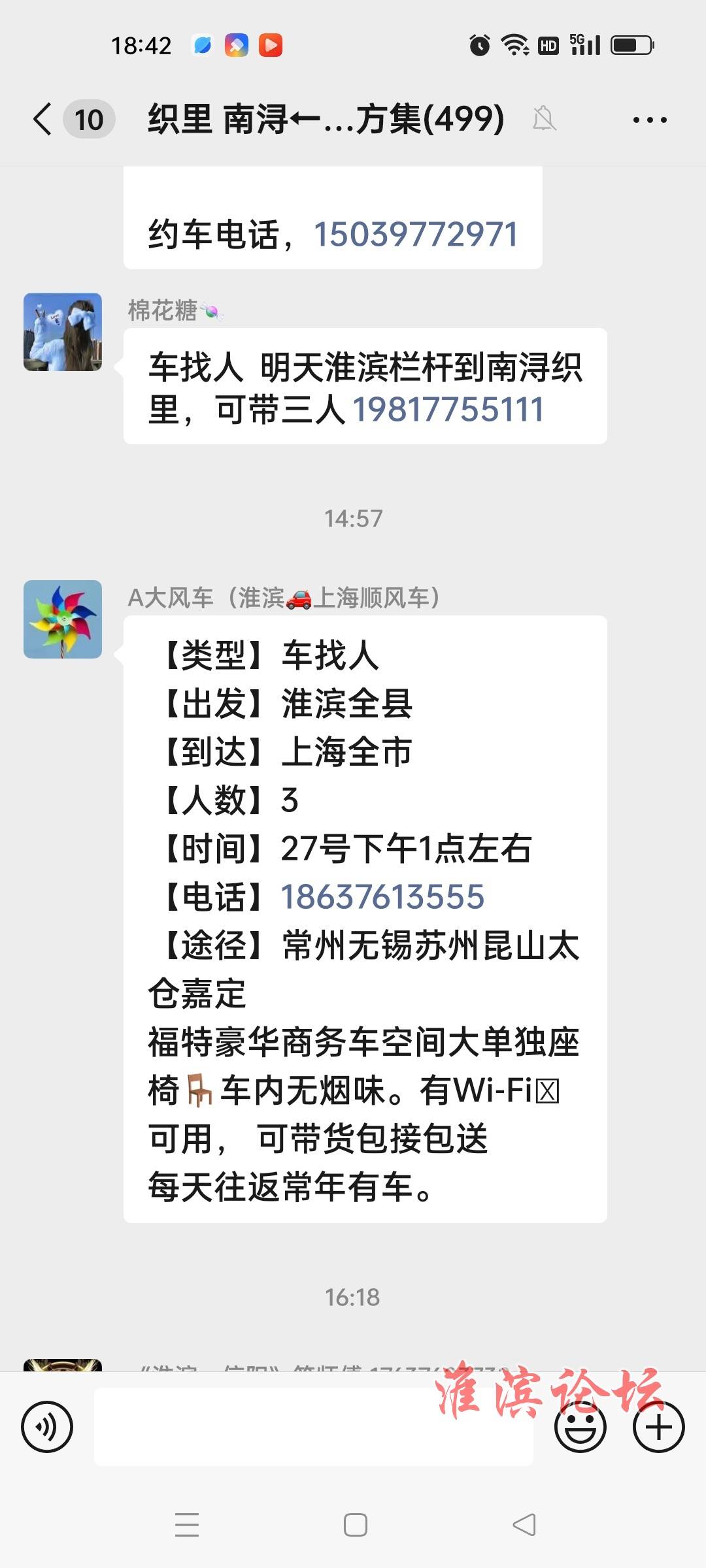Image resolution: width=706 pixels, height=1568 pixels.
Task: Open 棉花糖's profile avatar
Action: [x=63, y=332]
